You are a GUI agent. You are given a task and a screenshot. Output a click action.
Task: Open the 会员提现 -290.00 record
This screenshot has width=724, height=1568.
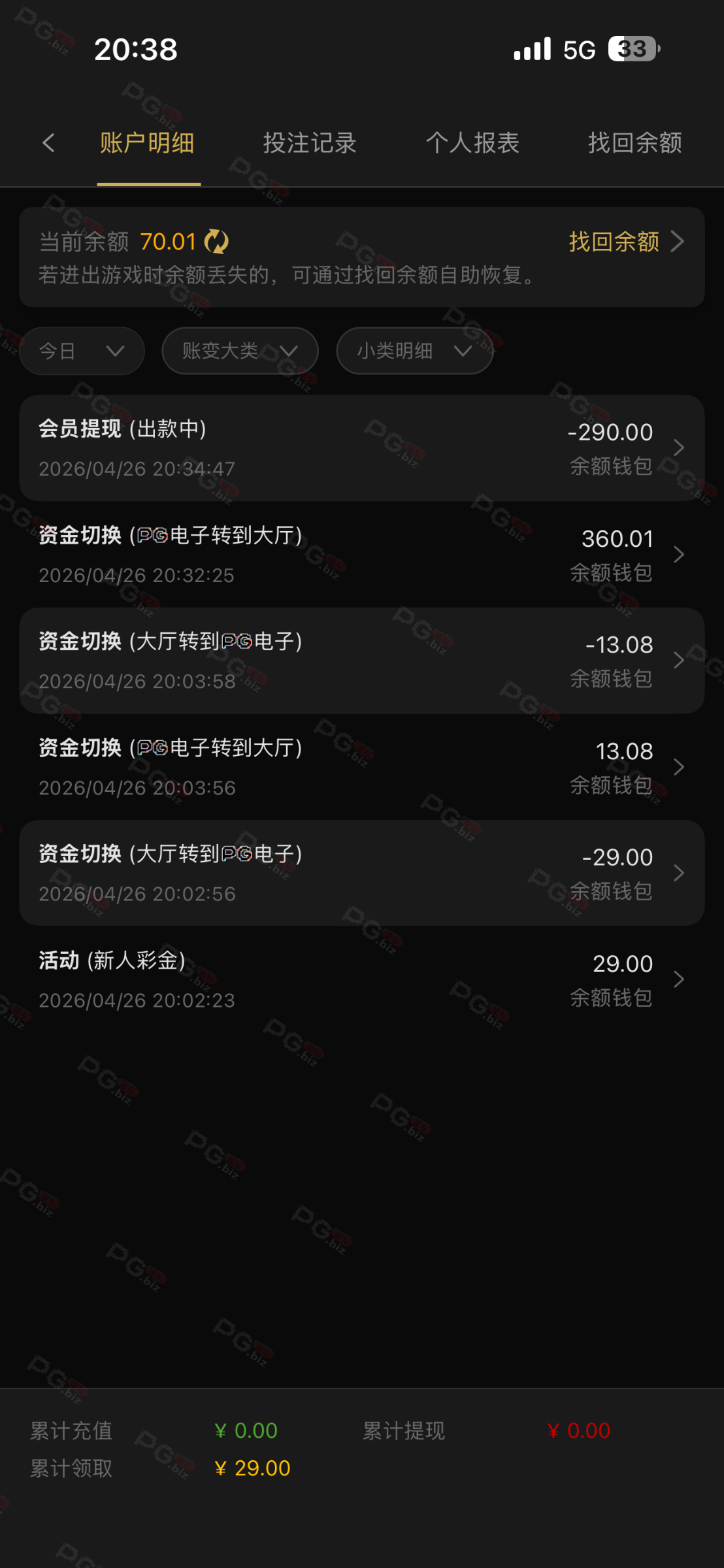pyautogui.click(x=361, y=448)
